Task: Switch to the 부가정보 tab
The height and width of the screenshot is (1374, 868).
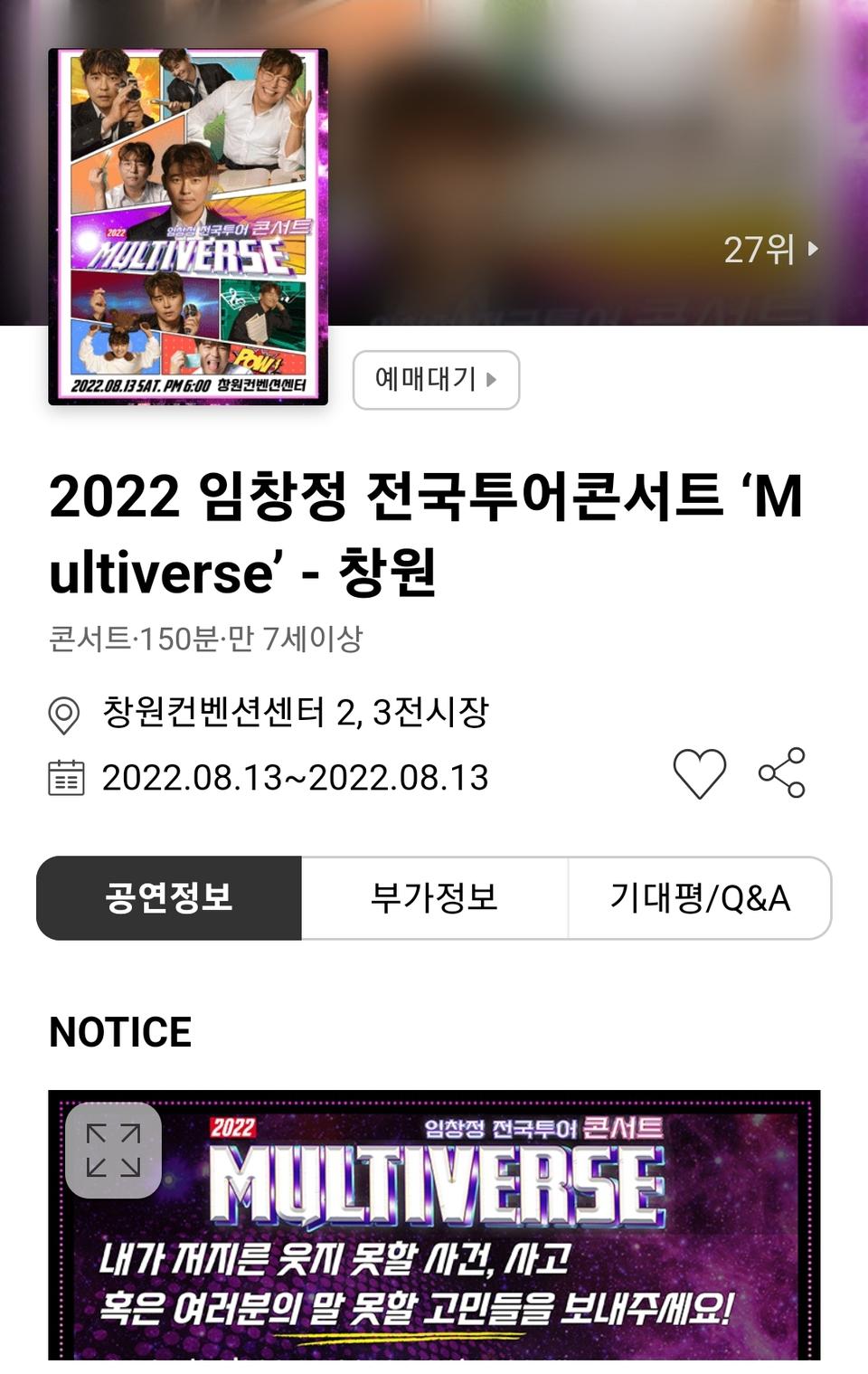Action: [x=434, y=897]
